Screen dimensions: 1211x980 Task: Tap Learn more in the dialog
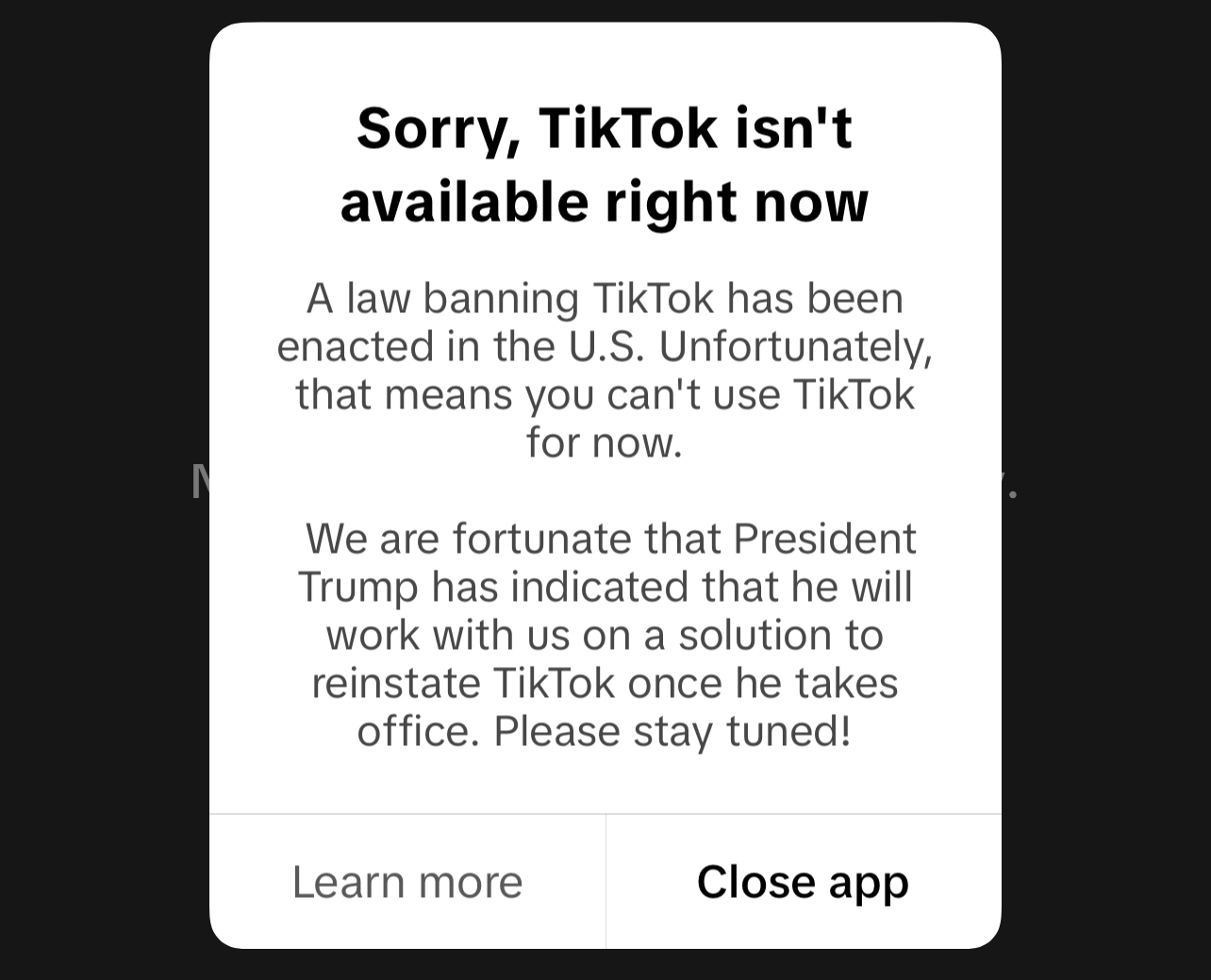[x=407, y=882]
